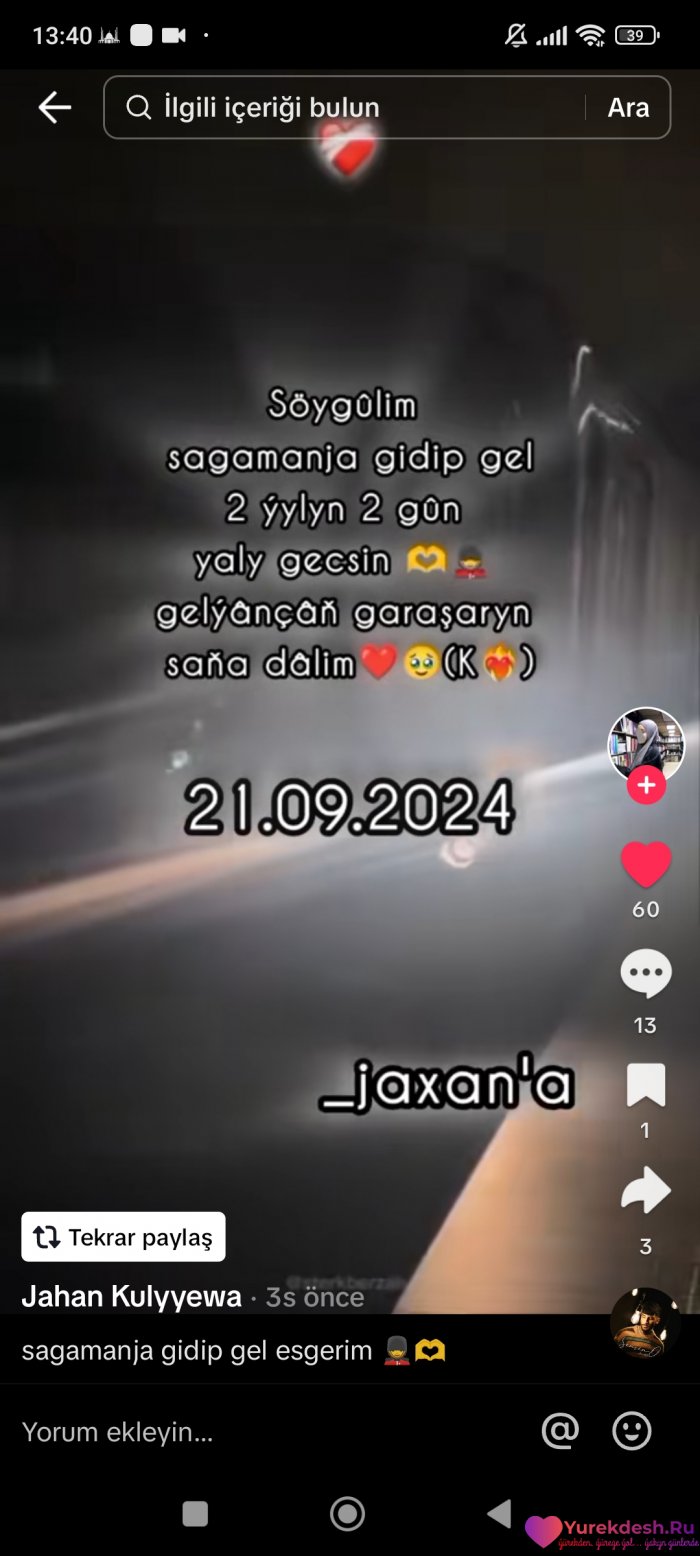Viewport: 700px width, 1556px height.
Task: Open Jahan Kulyyewa's profile
Action: coord(132,1297)
